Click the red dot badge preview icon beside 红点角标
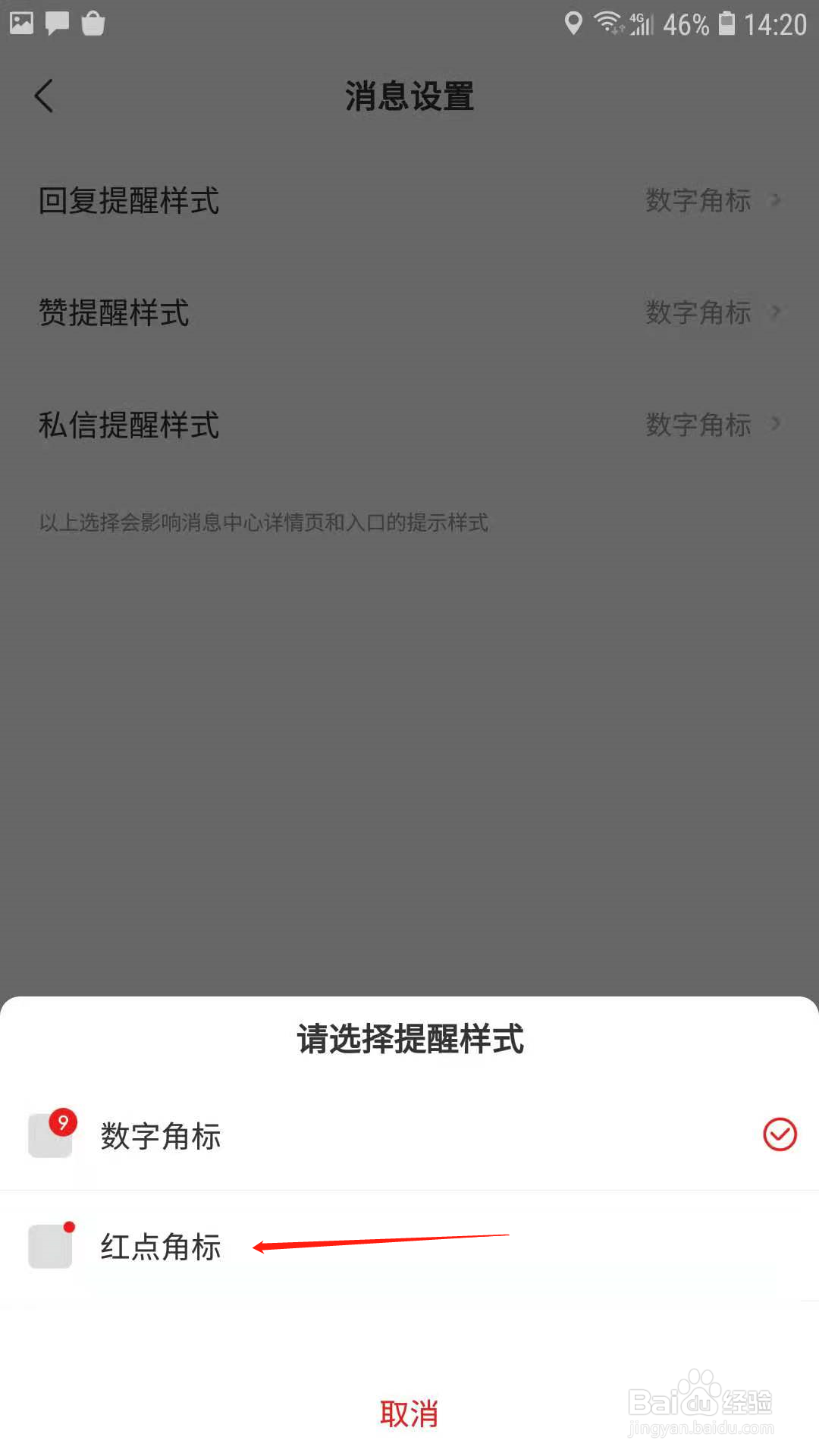This screenshot has height=1456, width=819. click(x=50, y=1246)
